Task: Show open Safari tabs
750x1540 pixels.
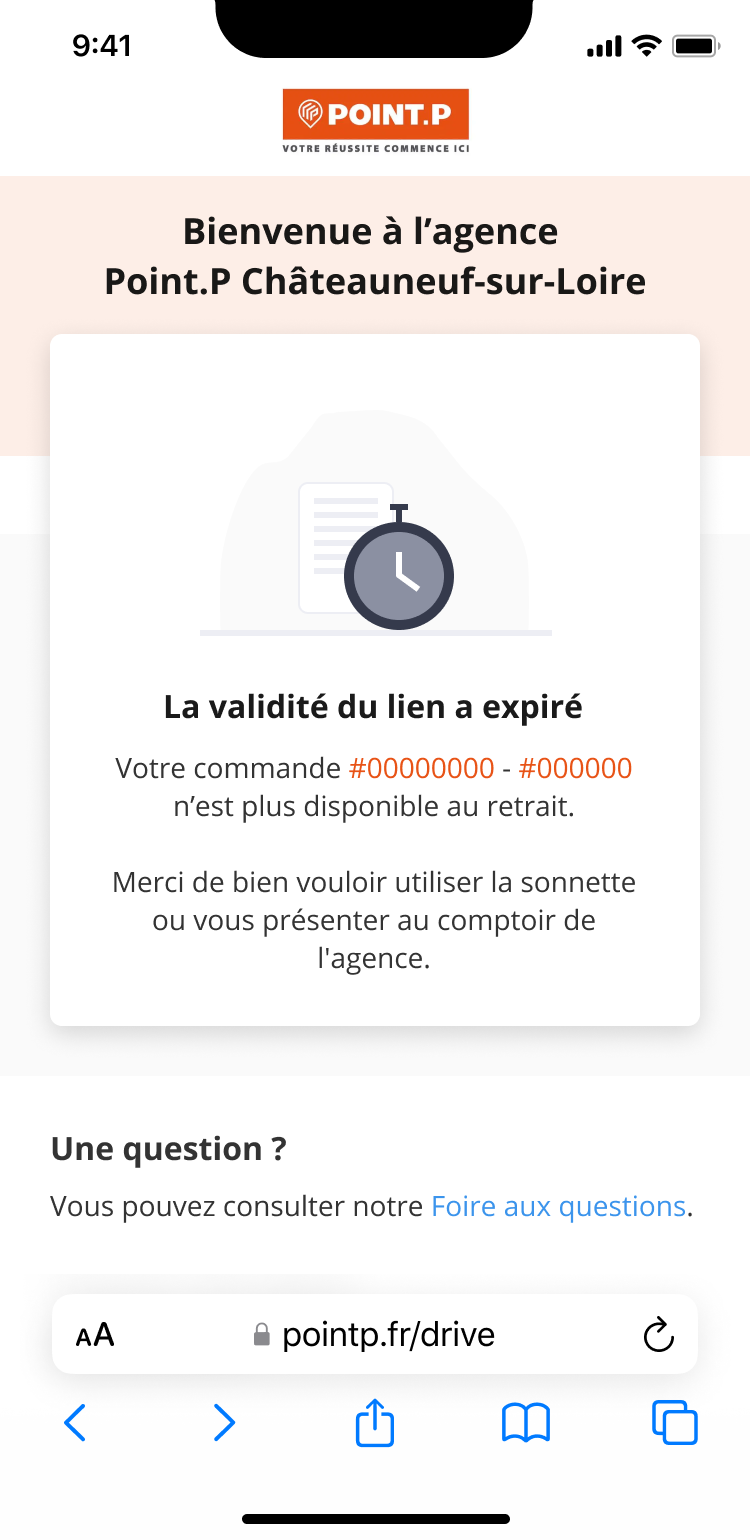Action: 675,1422
